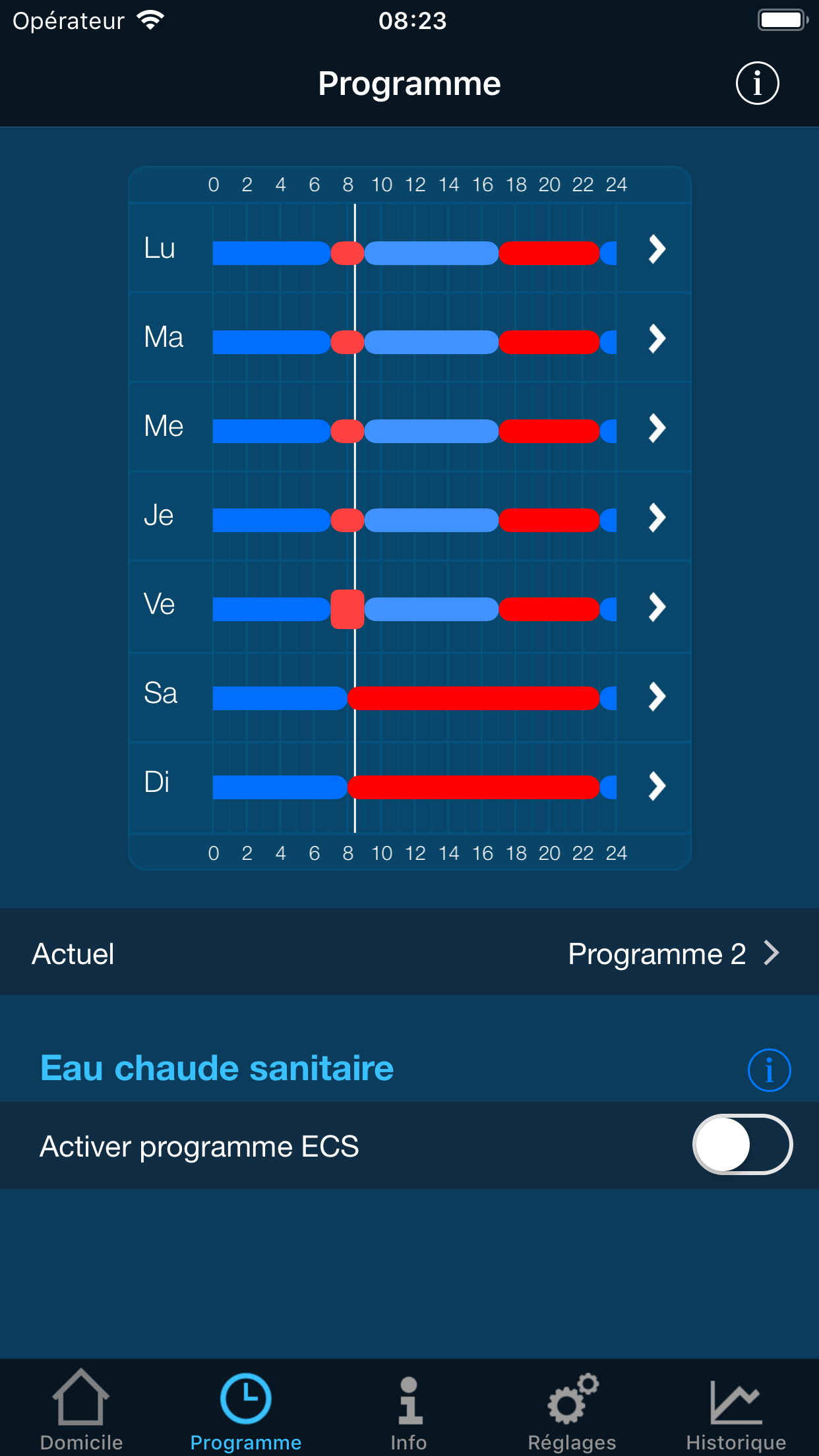
Task: Show info about Eau chaude sanitaire
Action: (768, 1070)
